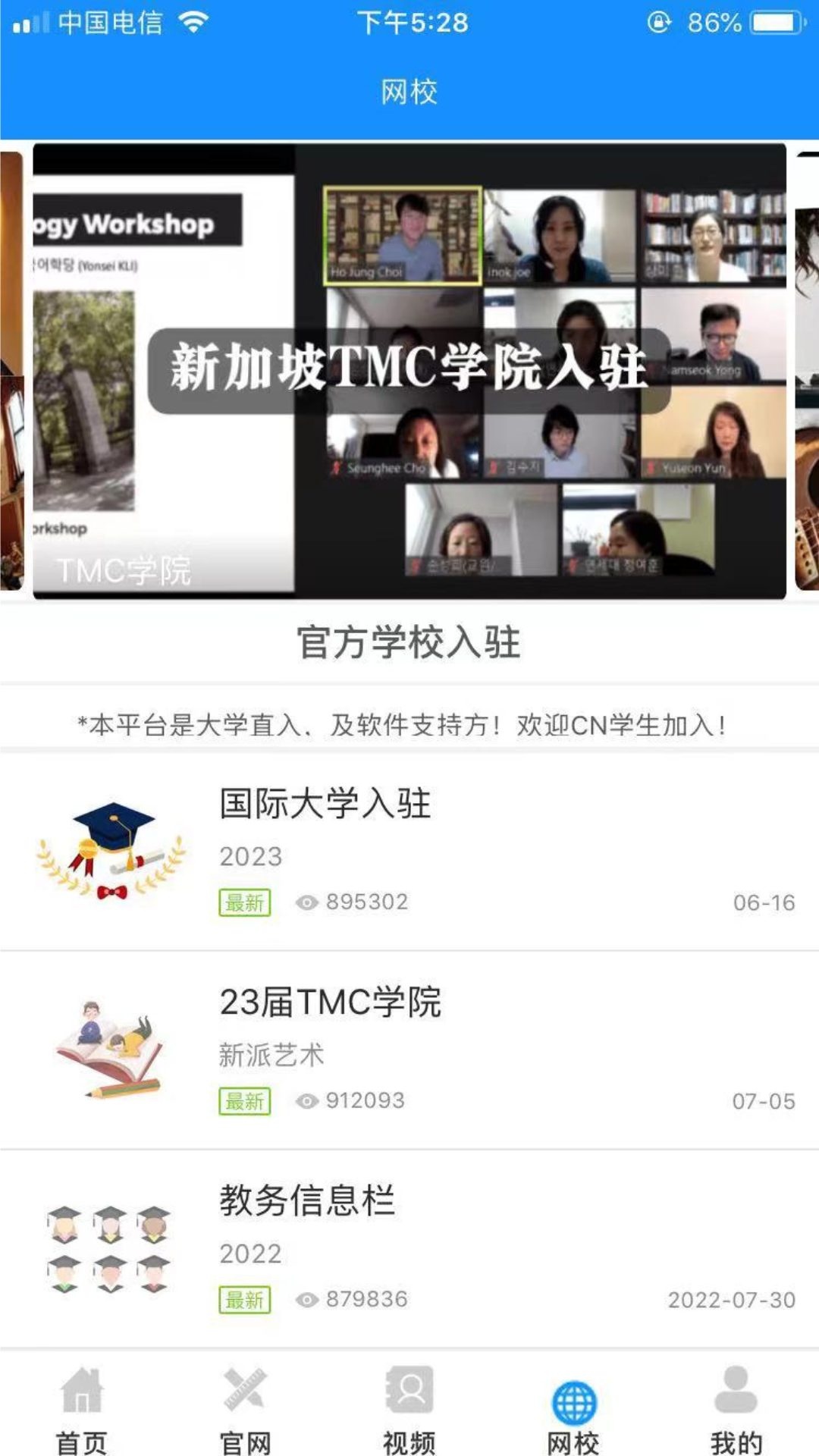Tap the 最新 badge on 23届TMC学院
This screenshot has width=819, height=1456.
244,1101
